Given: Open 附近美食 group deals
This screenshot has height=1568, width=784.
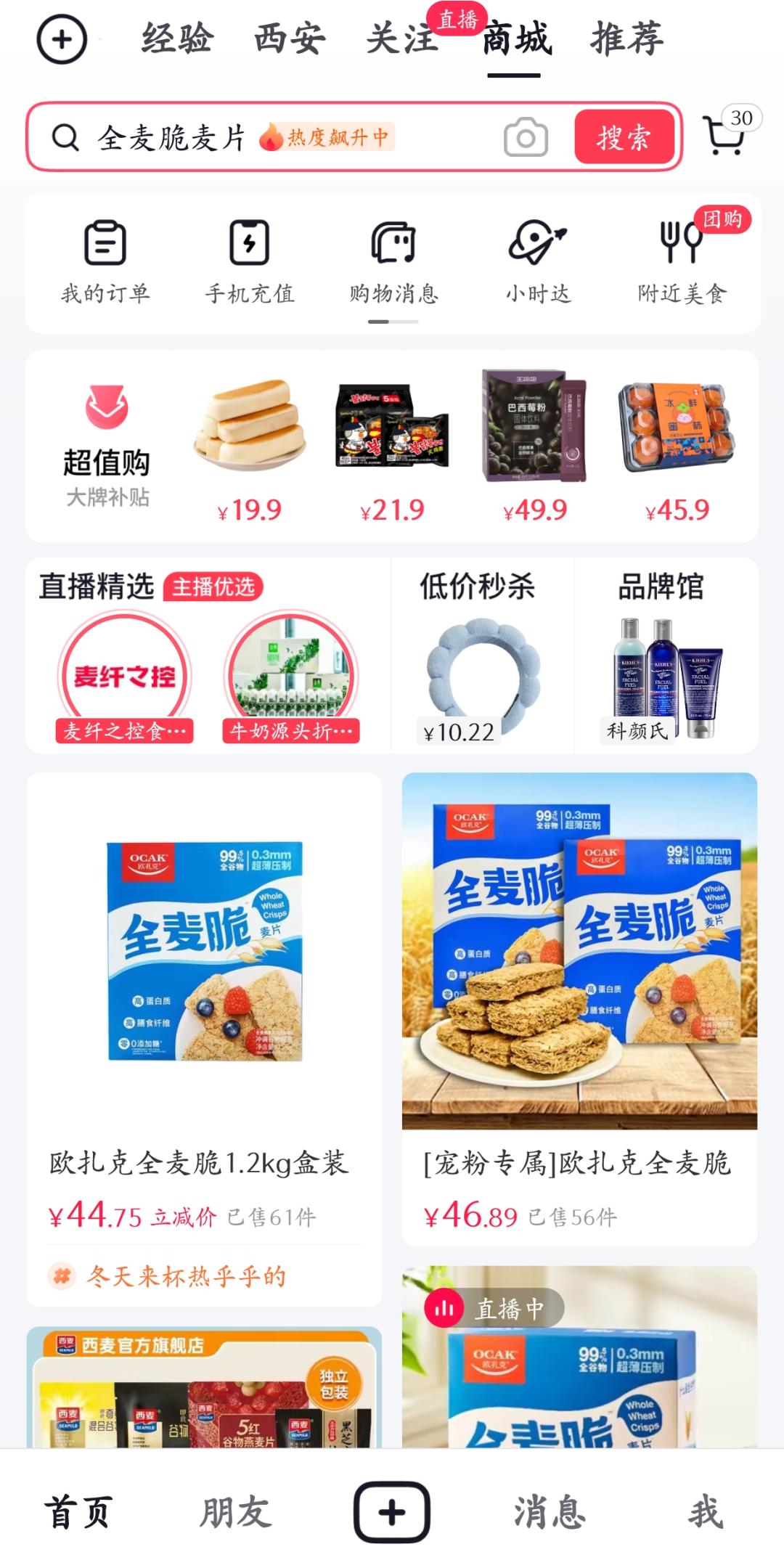Looking at the screenshot, I should tap(682, 262).
